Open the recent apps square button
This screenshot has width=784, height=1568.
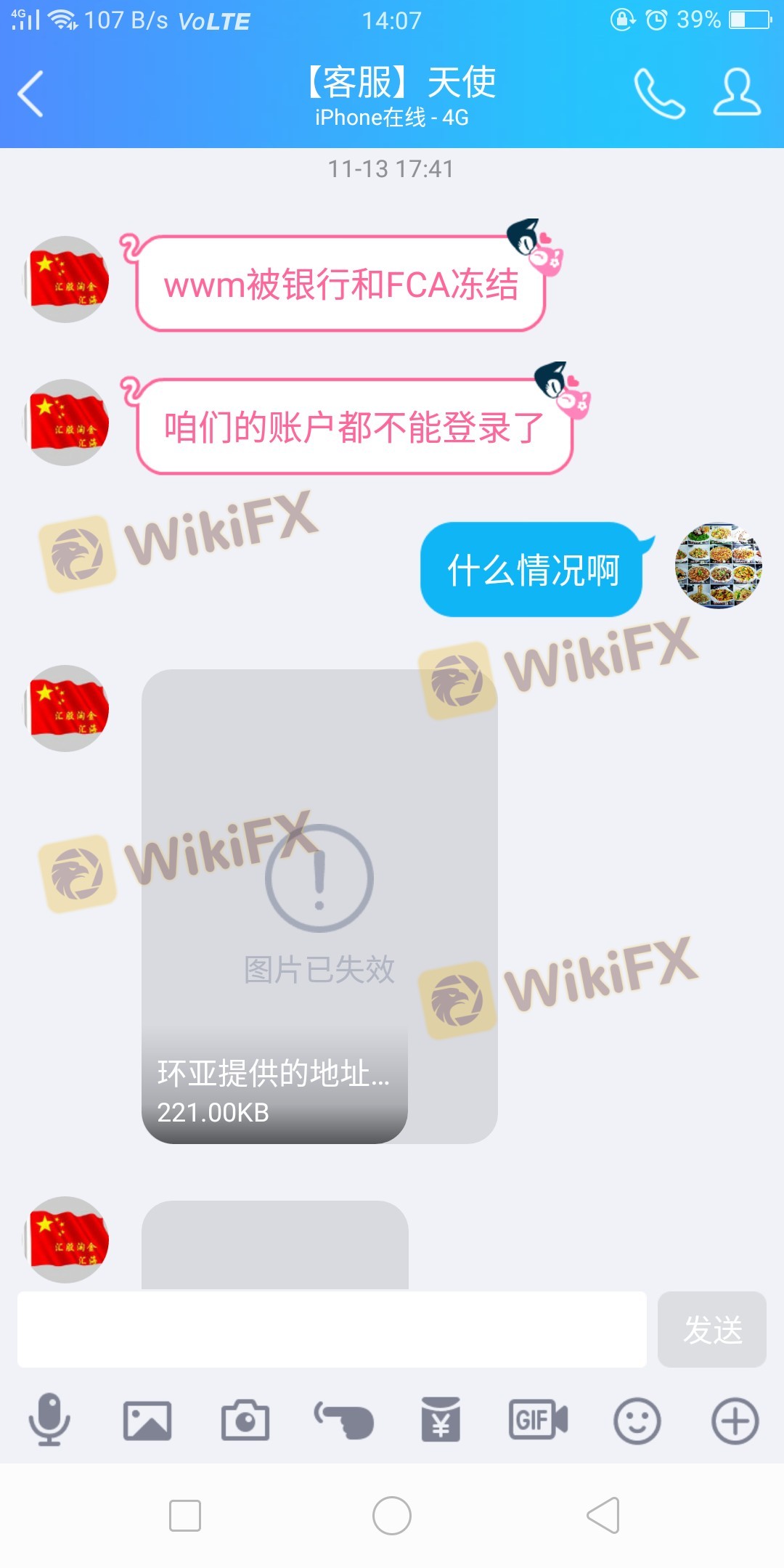185,1516
